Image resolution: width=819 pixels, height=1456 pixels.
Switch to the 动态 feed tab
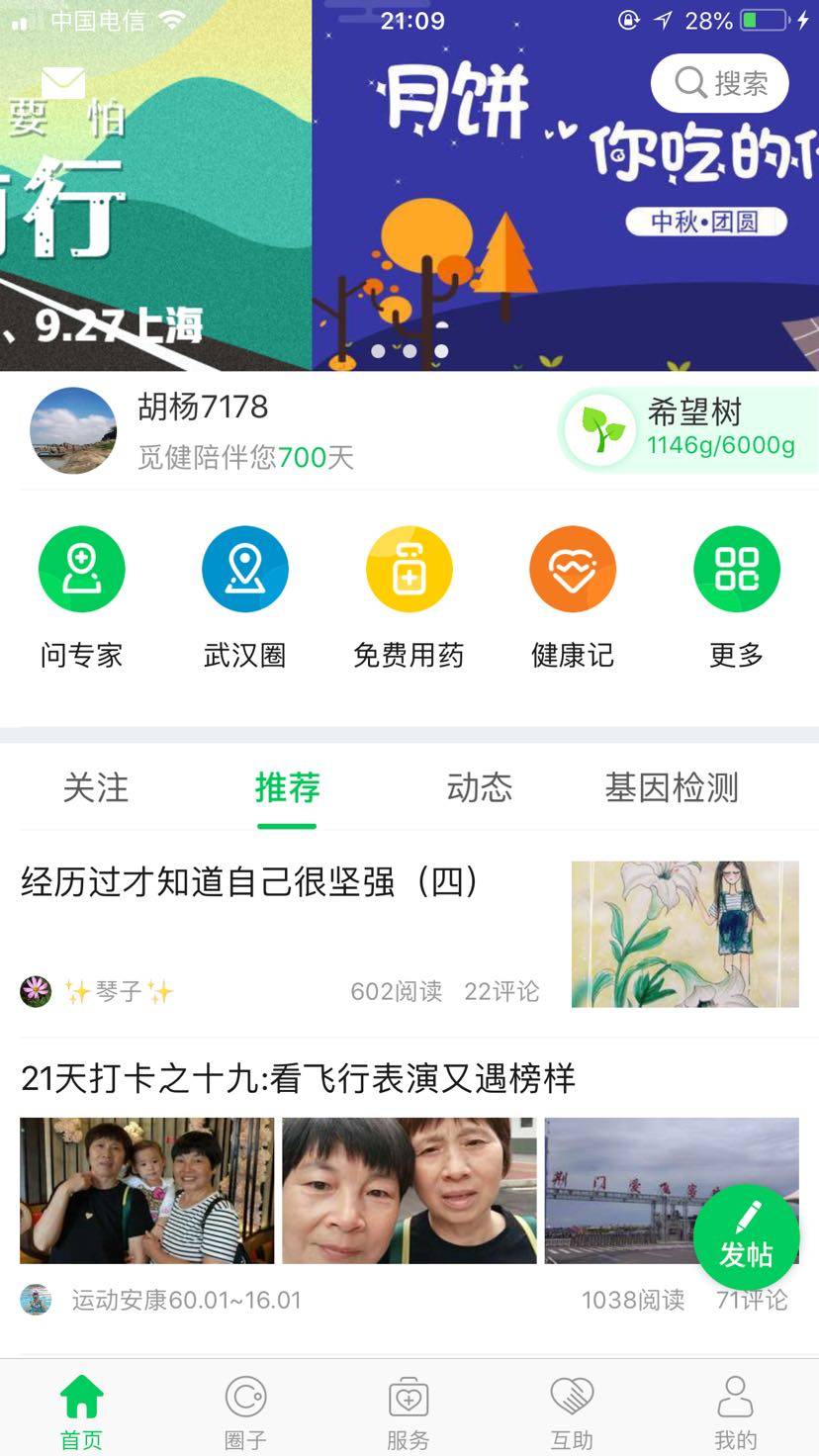[480, 788]
